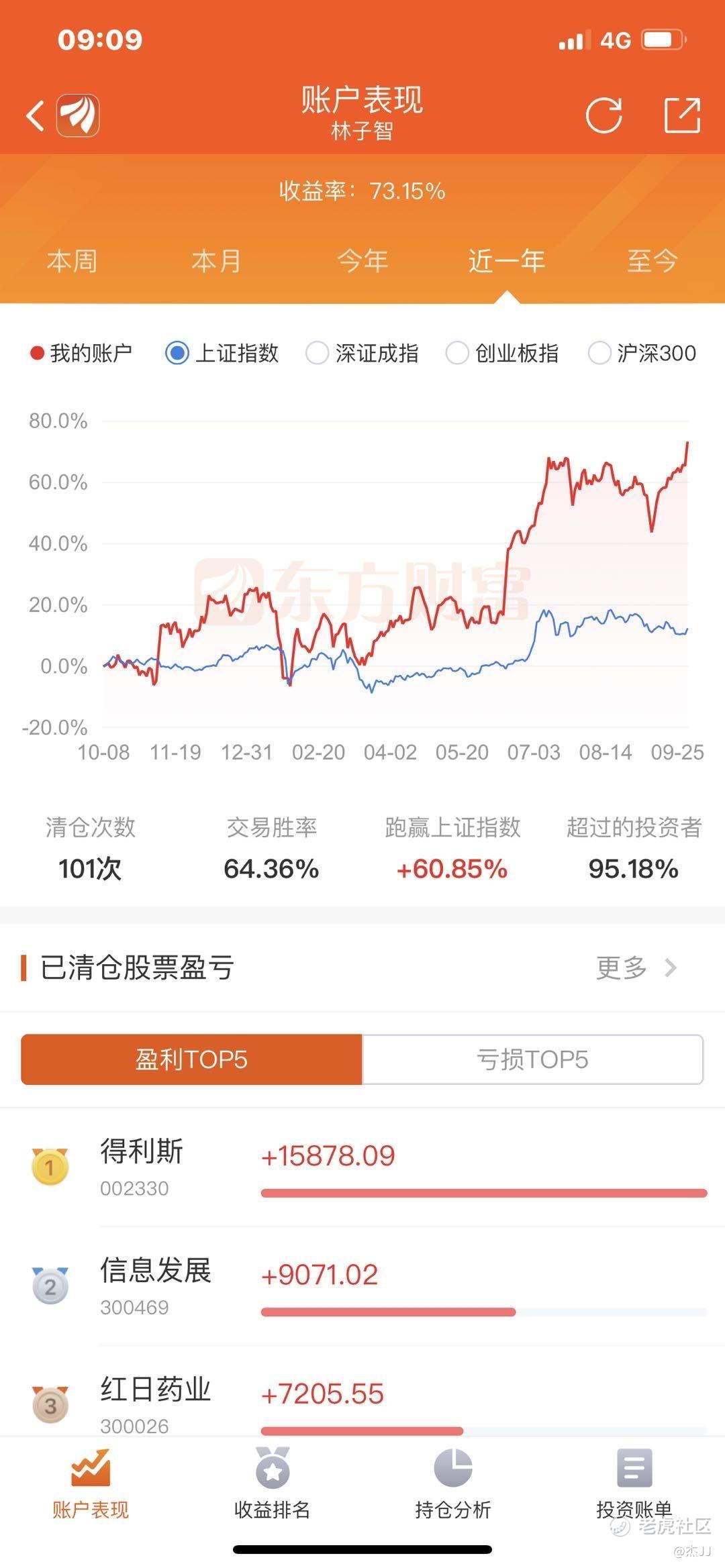Select the 创业板指 comparison index

coord(503,353)
